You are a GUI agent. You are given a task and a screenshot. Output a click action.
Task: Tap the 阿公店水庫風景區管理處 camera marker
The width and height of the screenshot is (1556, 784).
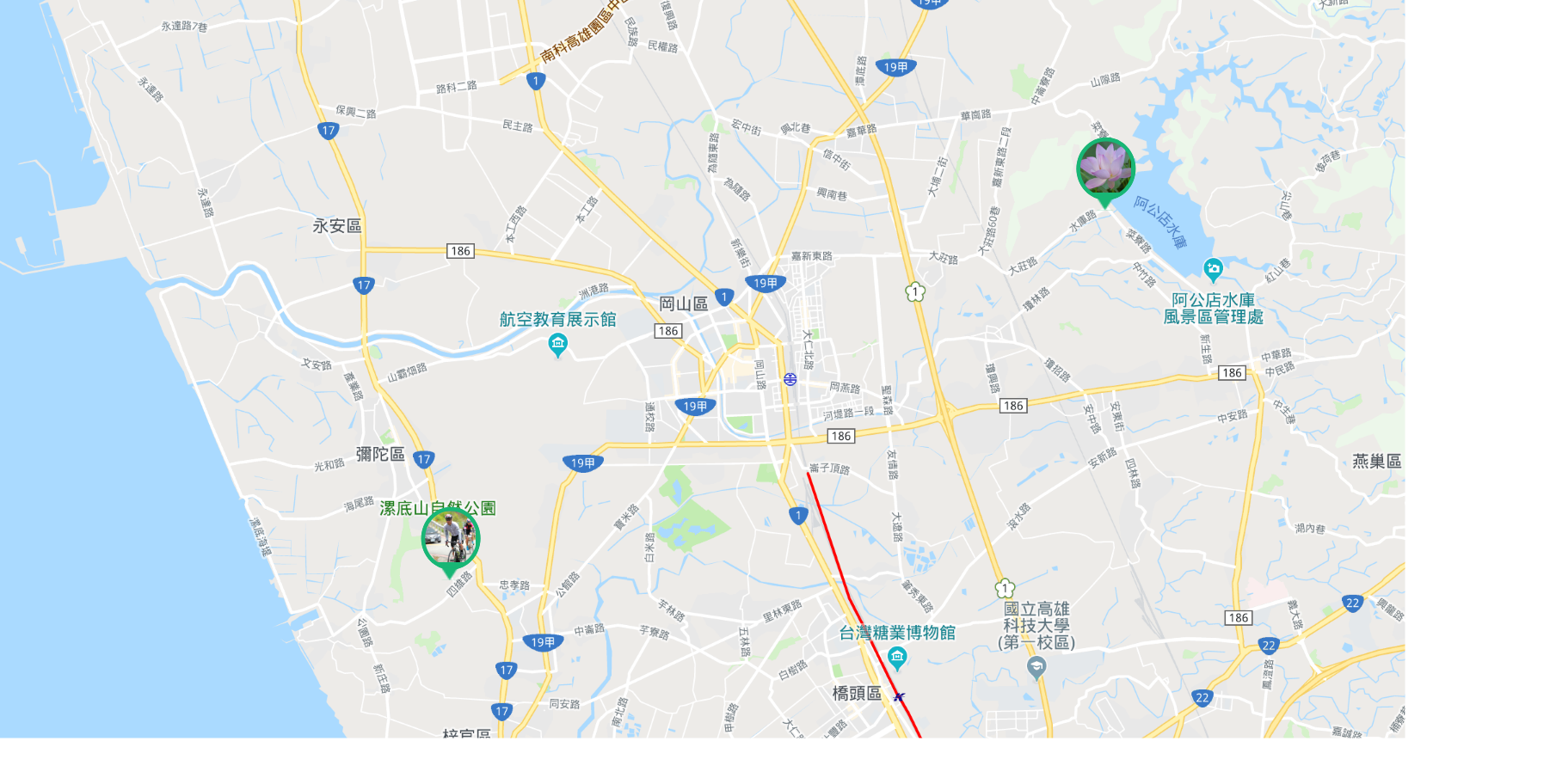1213,270
